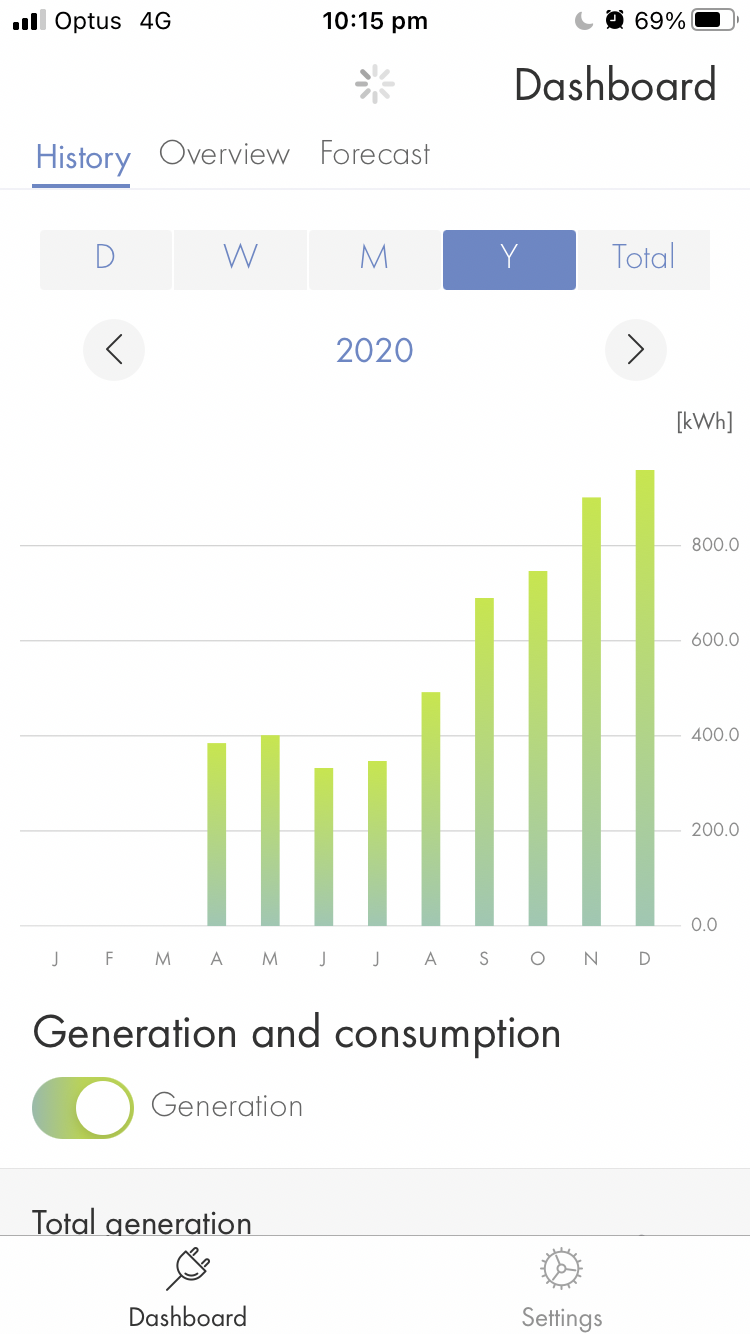Tap the yearly Y segment
The height and width of the screenshot is (1334, 750).
coord(509,259)
